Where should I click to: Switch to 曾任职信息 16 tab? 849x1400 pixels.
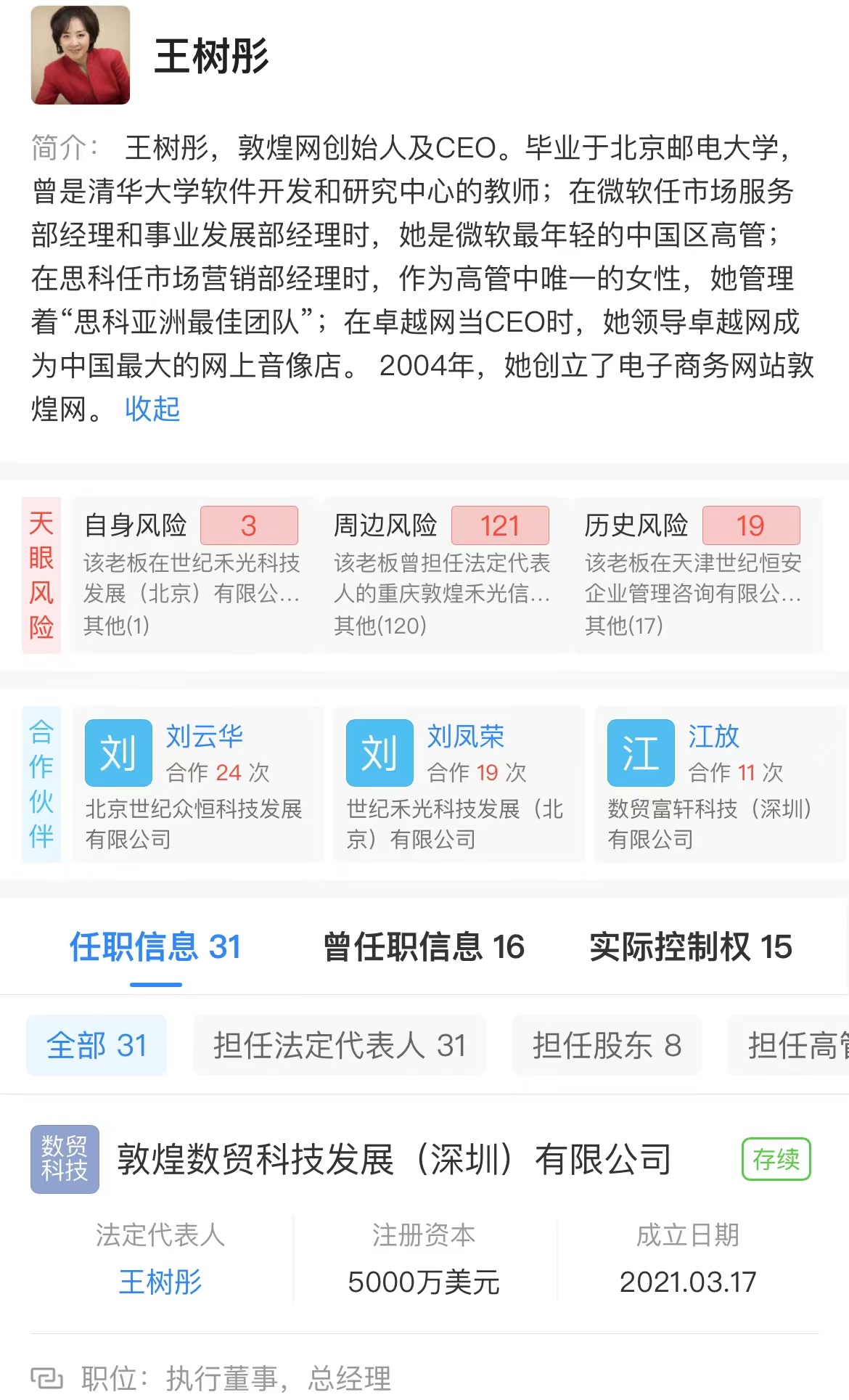point(424,947)
